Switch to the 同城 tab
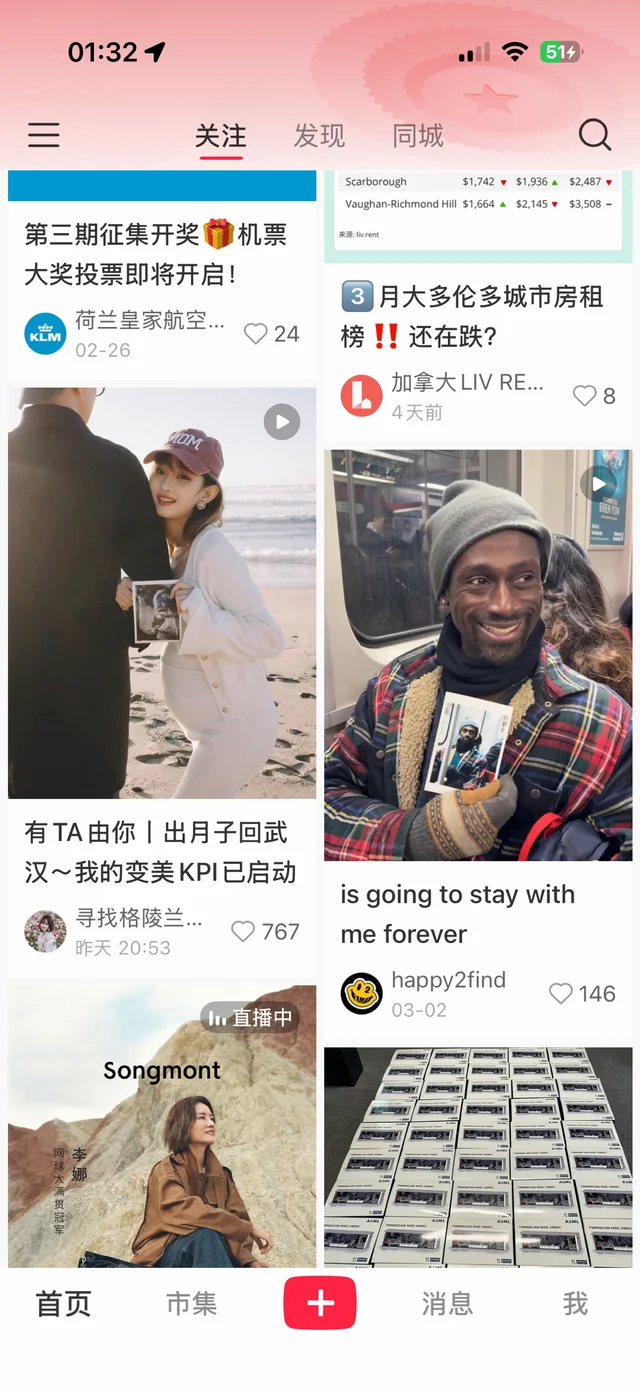Image resolution: width=640 pixels, height=1392 pixels. [x=418, y=136]
